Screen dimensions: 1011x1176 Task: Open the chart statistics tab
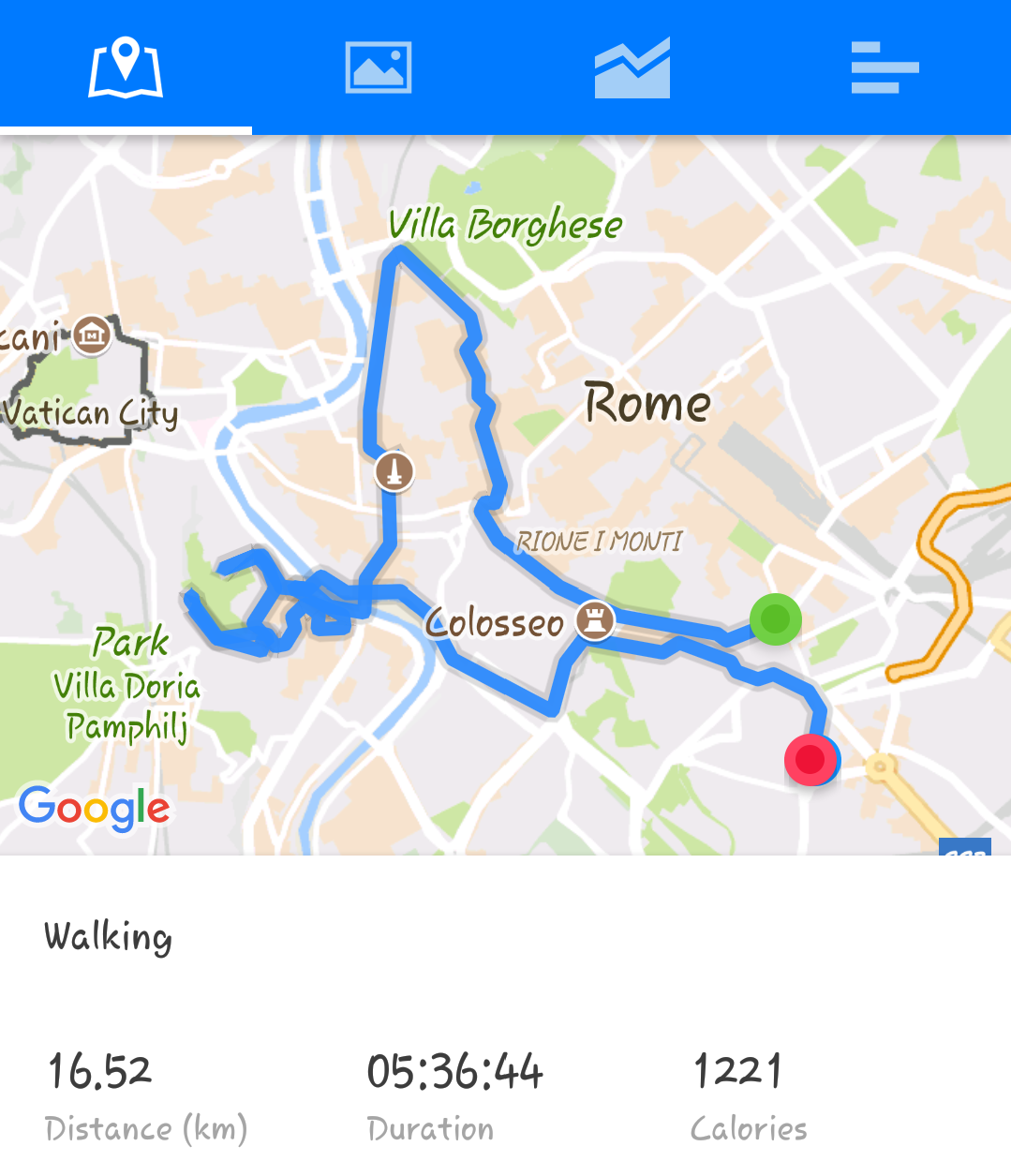(632, 67)
